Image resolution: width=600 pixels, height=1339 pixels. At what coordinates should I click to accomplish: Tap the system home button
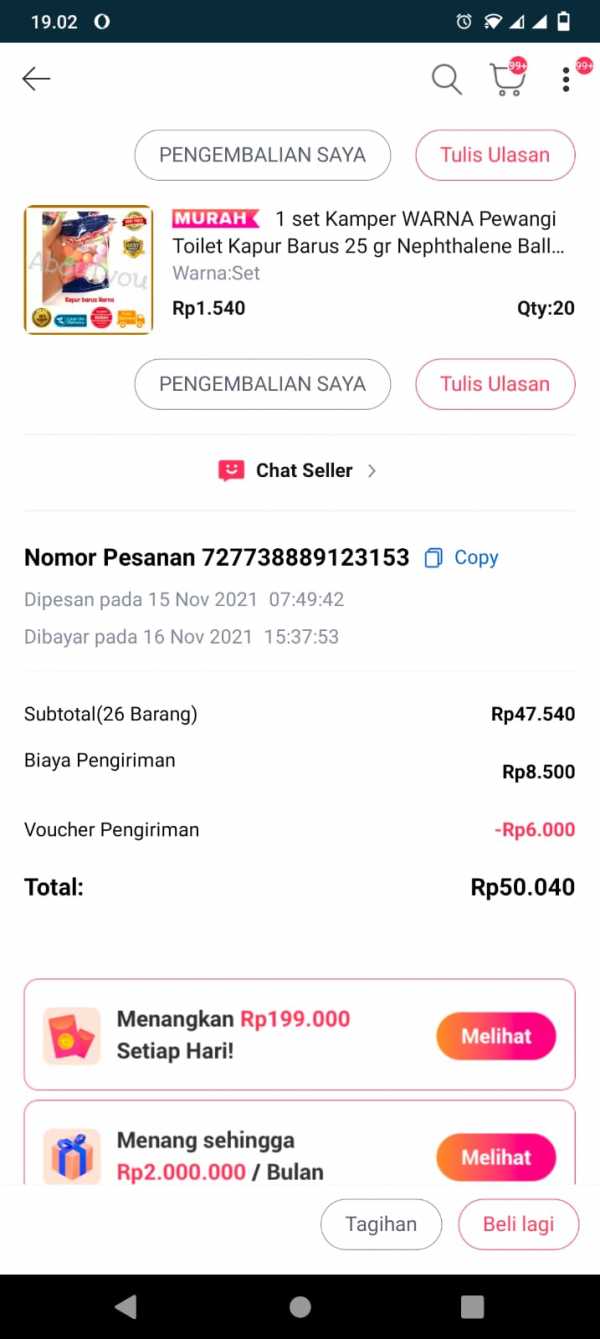pyautogui.click(x=300, y=1306)
